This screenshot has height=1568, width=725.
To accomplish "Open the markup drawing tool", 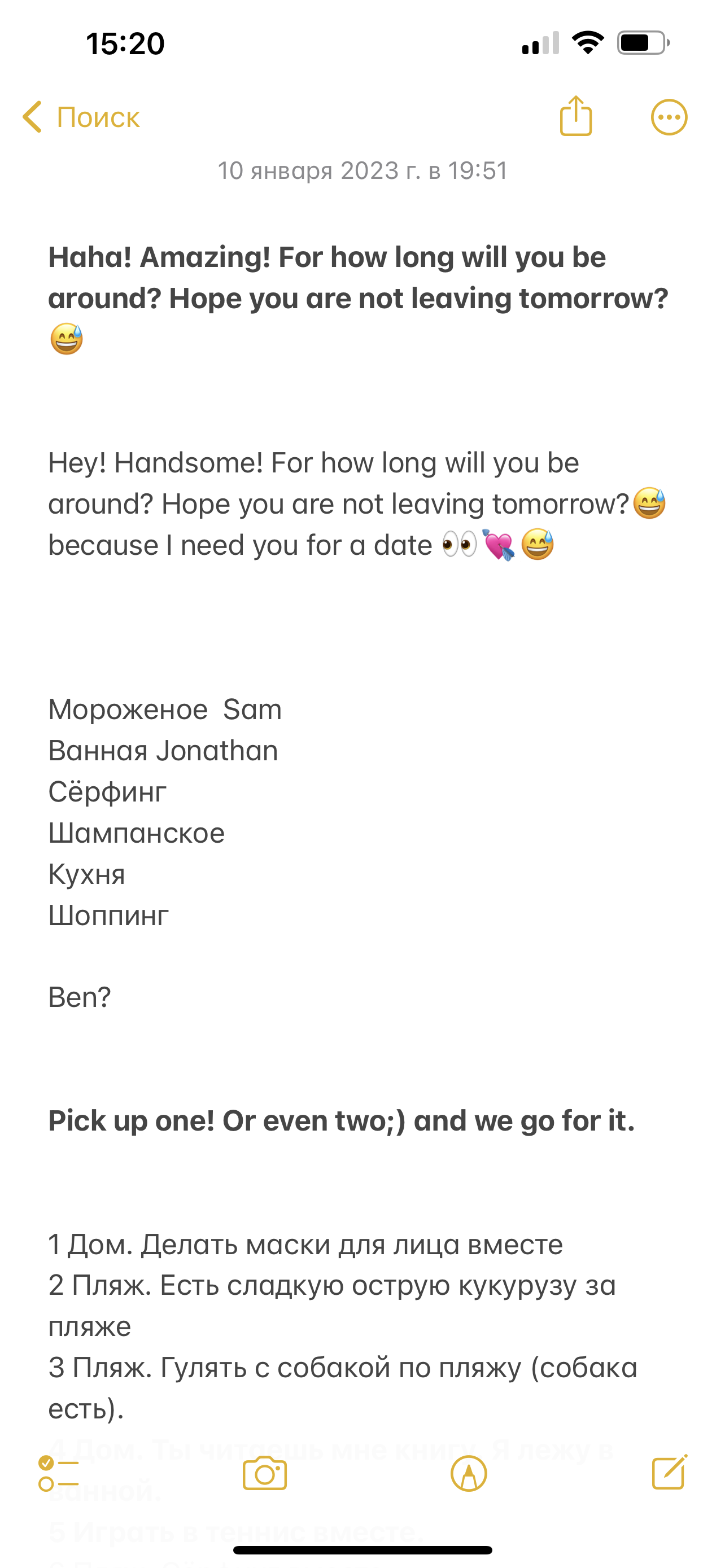I will pos(468,1473).
